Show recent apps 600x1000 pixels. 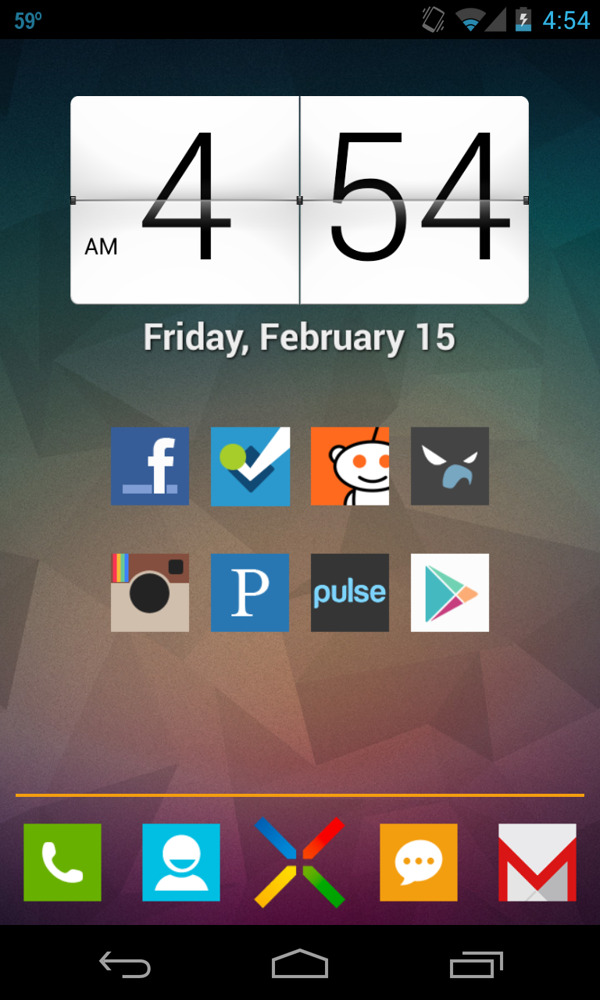[x=475, y=964]
